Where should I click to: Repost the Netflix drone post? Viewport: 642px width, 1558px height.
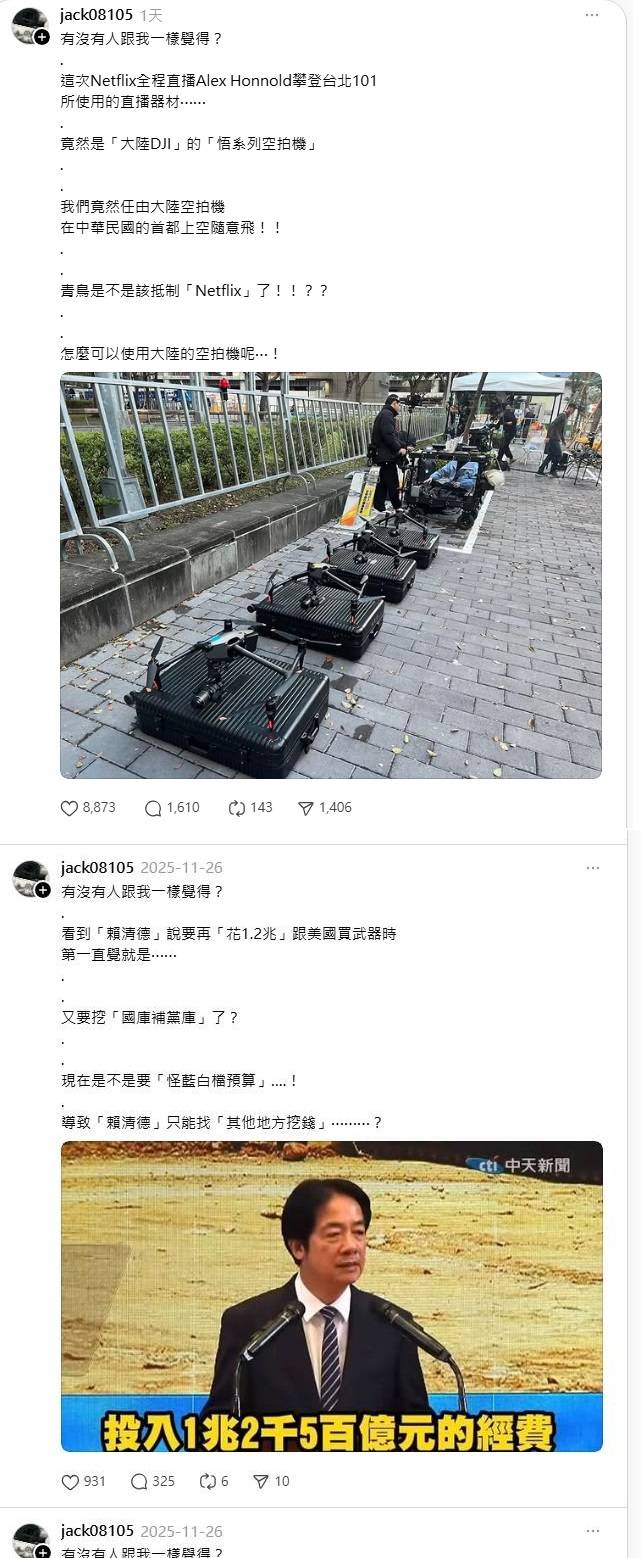[237, 808]
